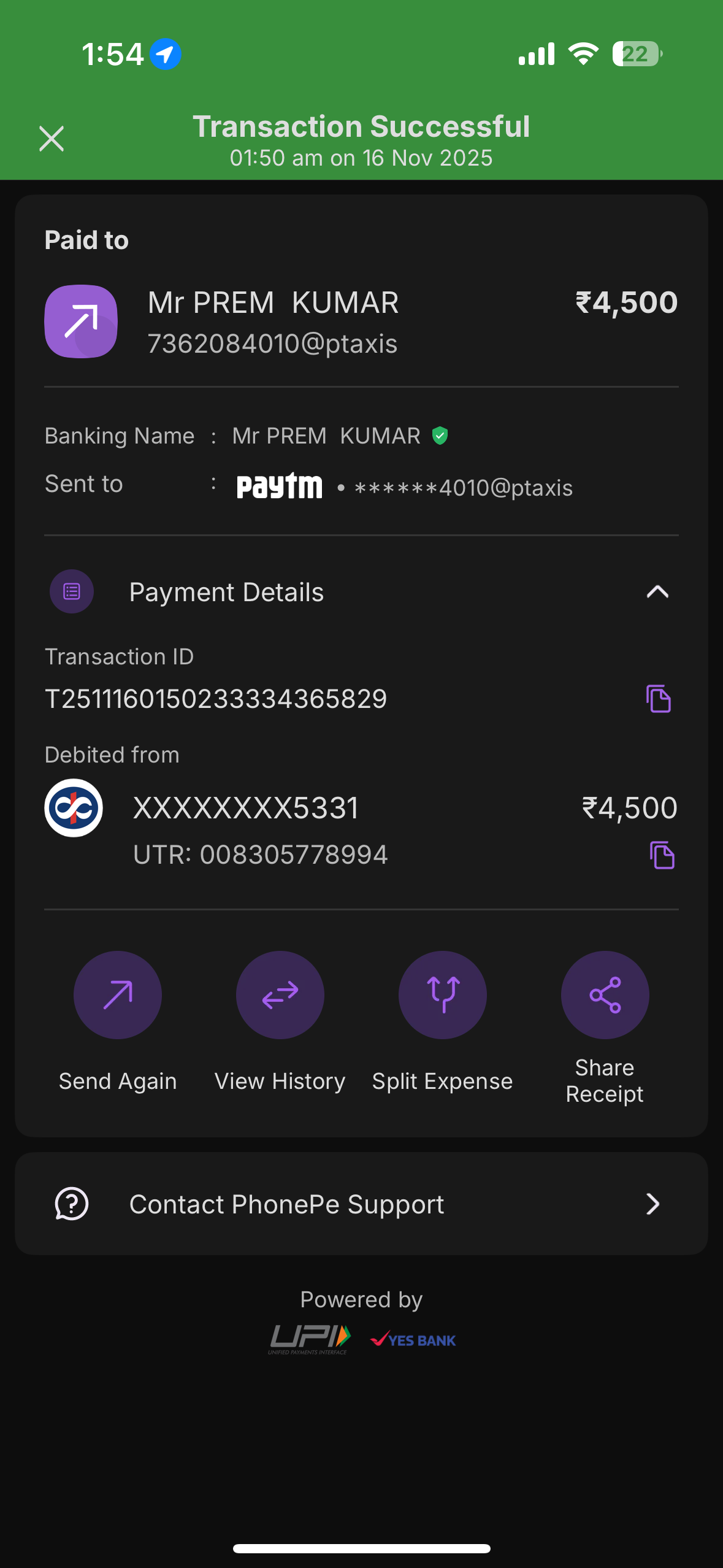Copy the Transaction ID
Image resolution: width=723 pixels, height=1568 pixels.
tap(658, 699)
